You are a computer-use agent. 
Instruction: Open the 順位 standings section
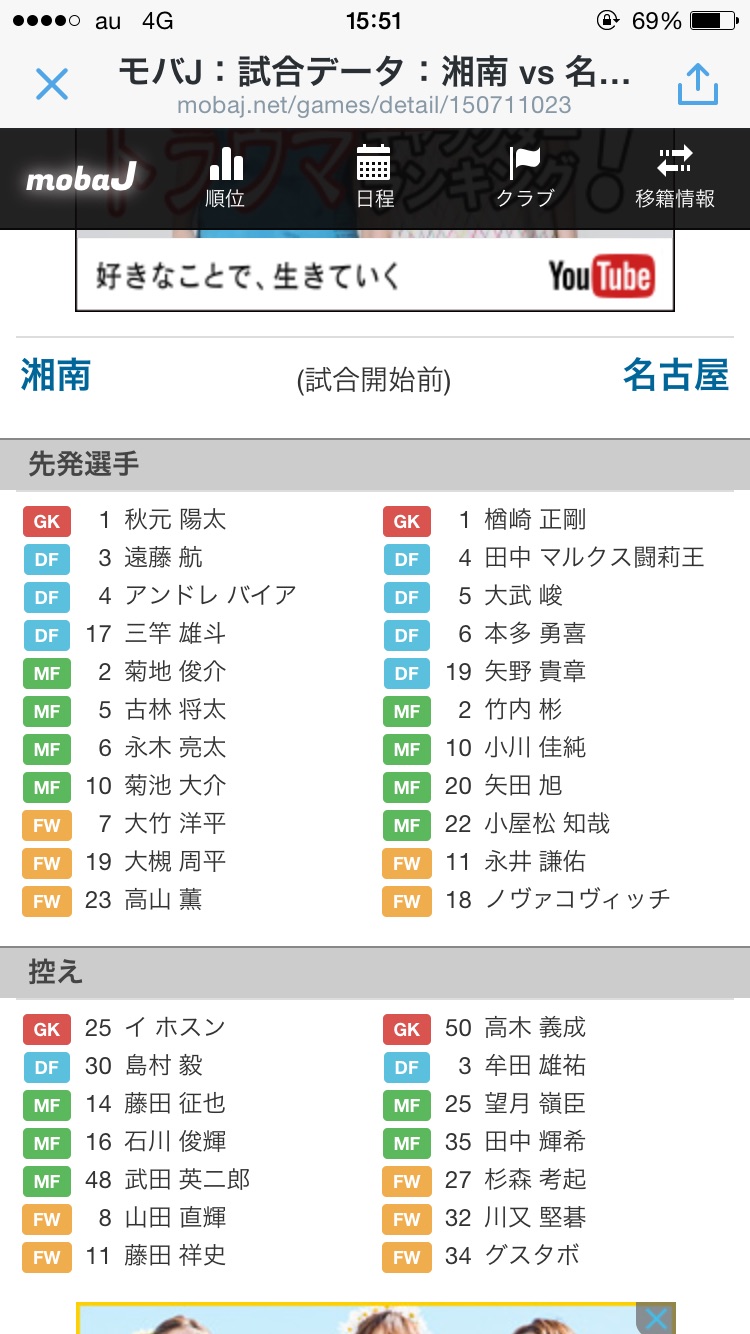coord(225,177)
